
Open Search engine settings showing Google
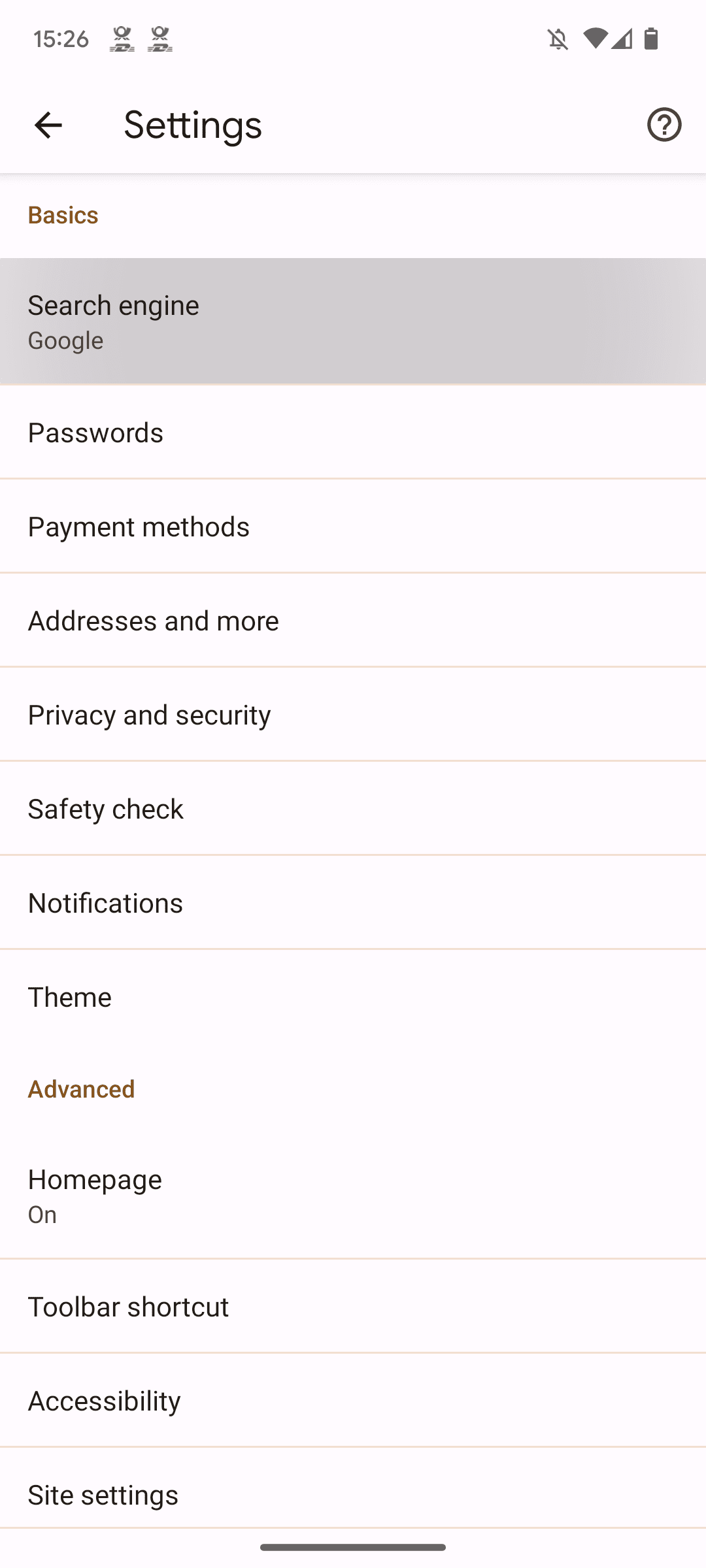(x=353, y=320)
